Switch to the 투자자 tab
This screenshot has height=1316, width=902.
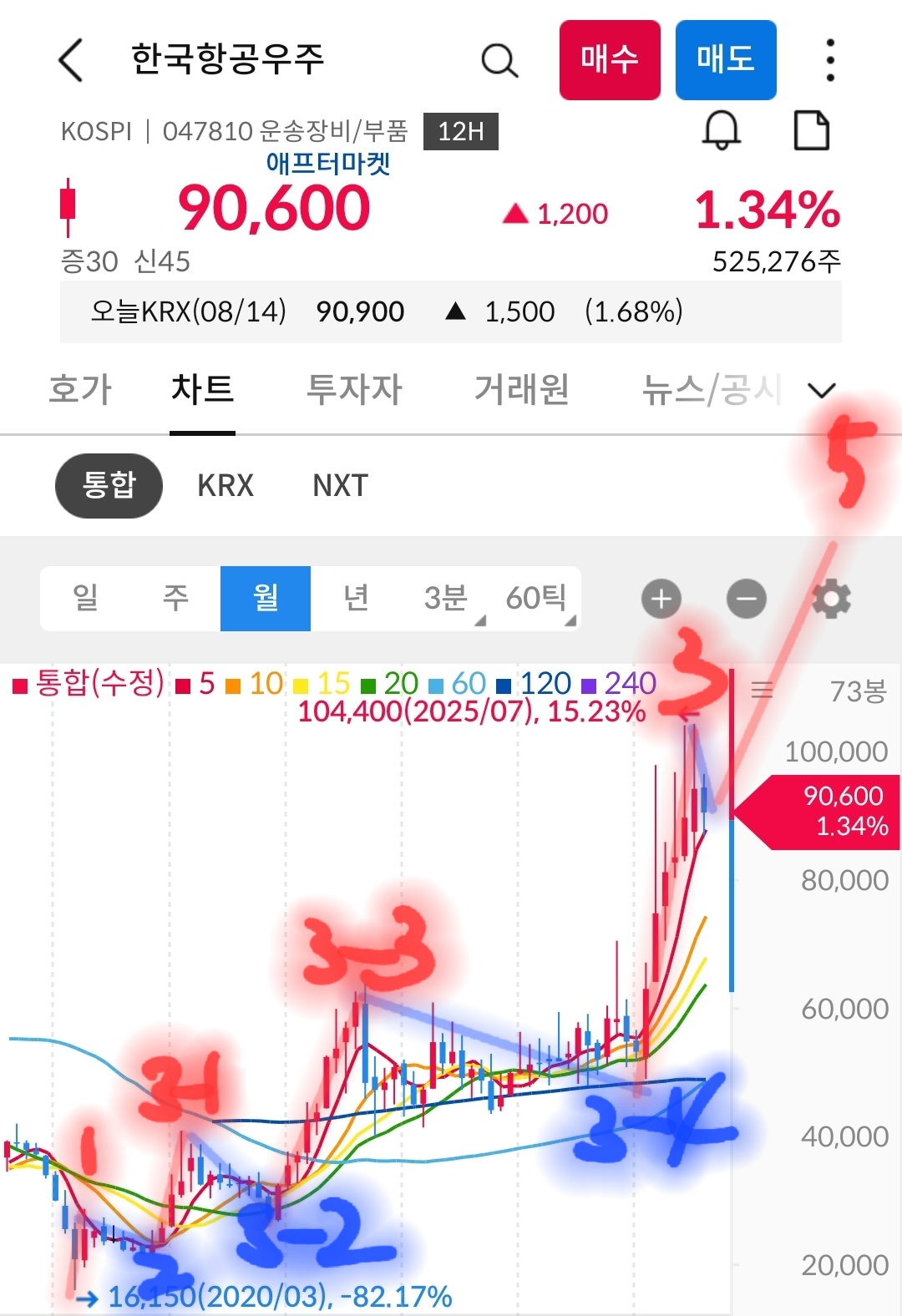(x=354, y=389)
